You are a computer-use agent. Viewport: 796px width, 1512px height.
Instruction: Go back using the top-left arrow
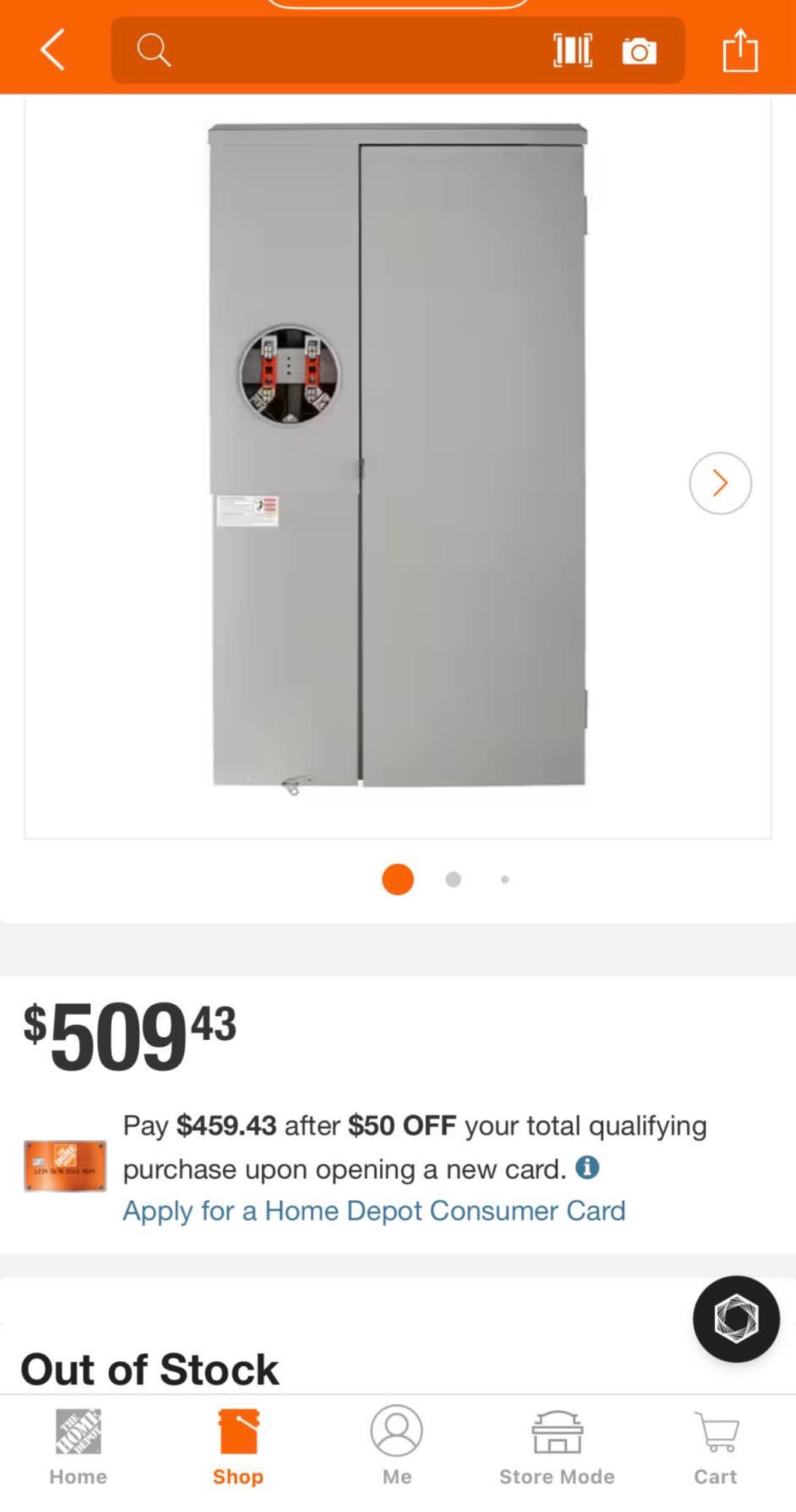click(52, 51)
